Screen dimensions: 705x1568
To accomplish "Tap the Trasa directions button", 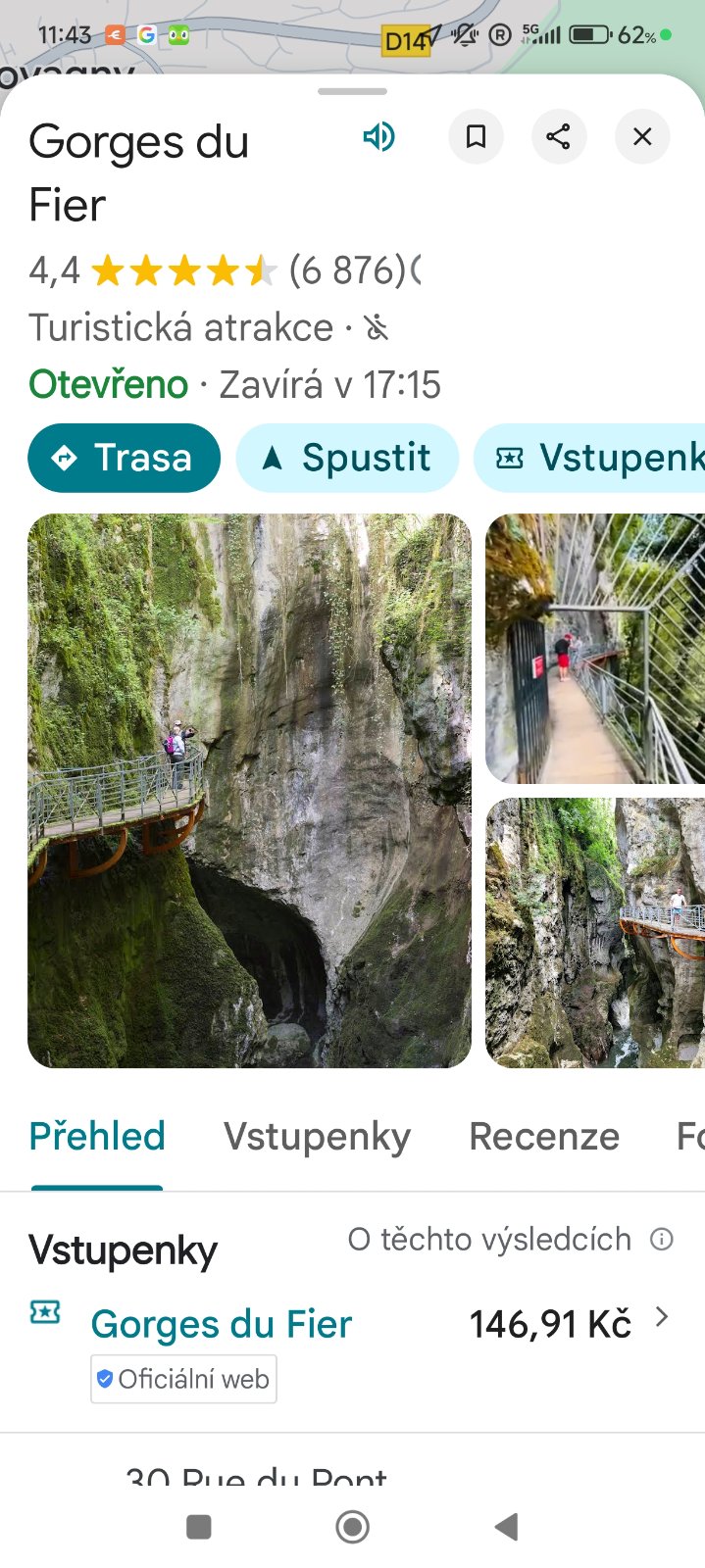I will (x=125, y=458).
